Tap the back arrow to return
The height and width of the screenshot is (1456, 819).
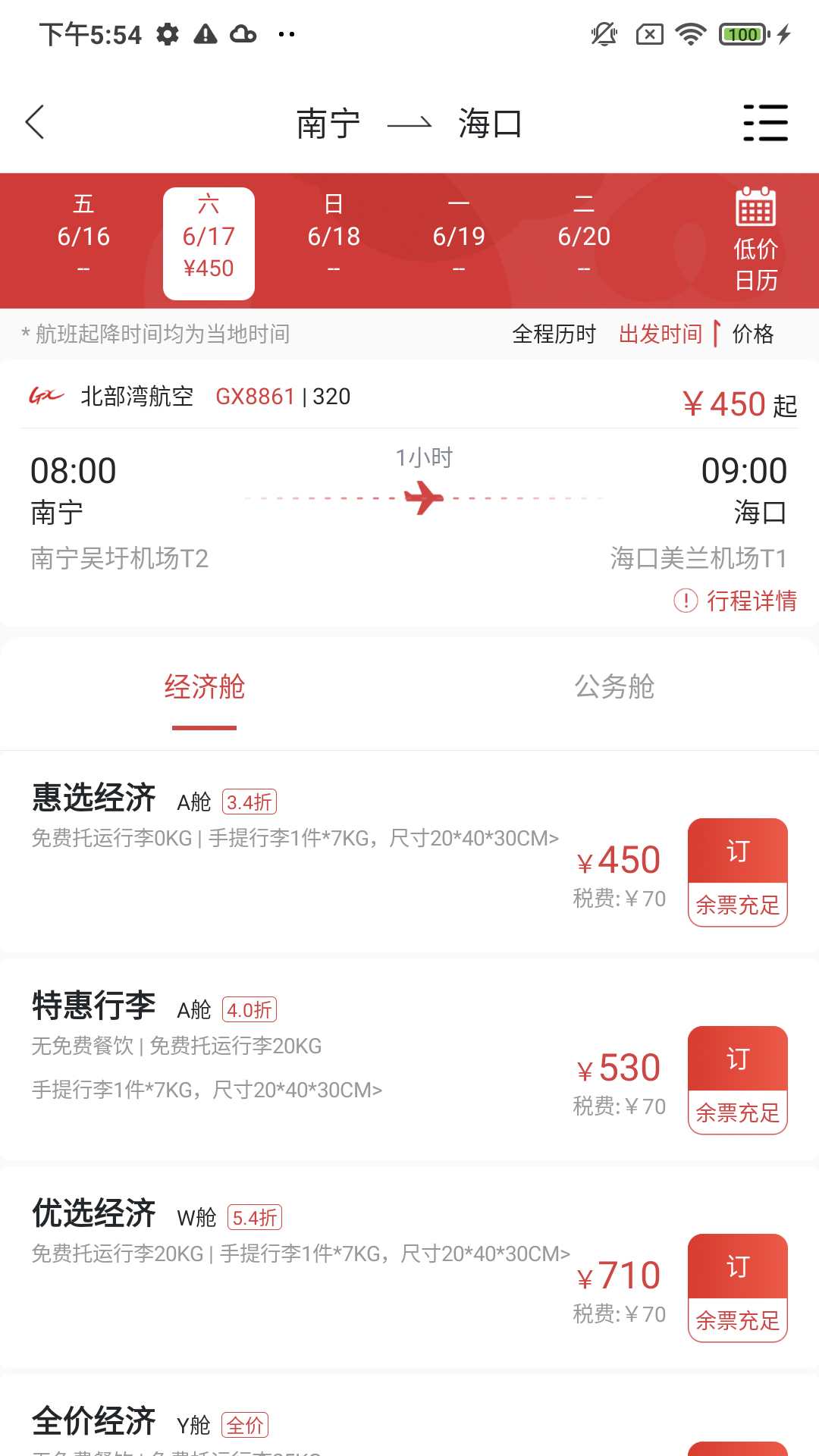click(x=34, y=121)
